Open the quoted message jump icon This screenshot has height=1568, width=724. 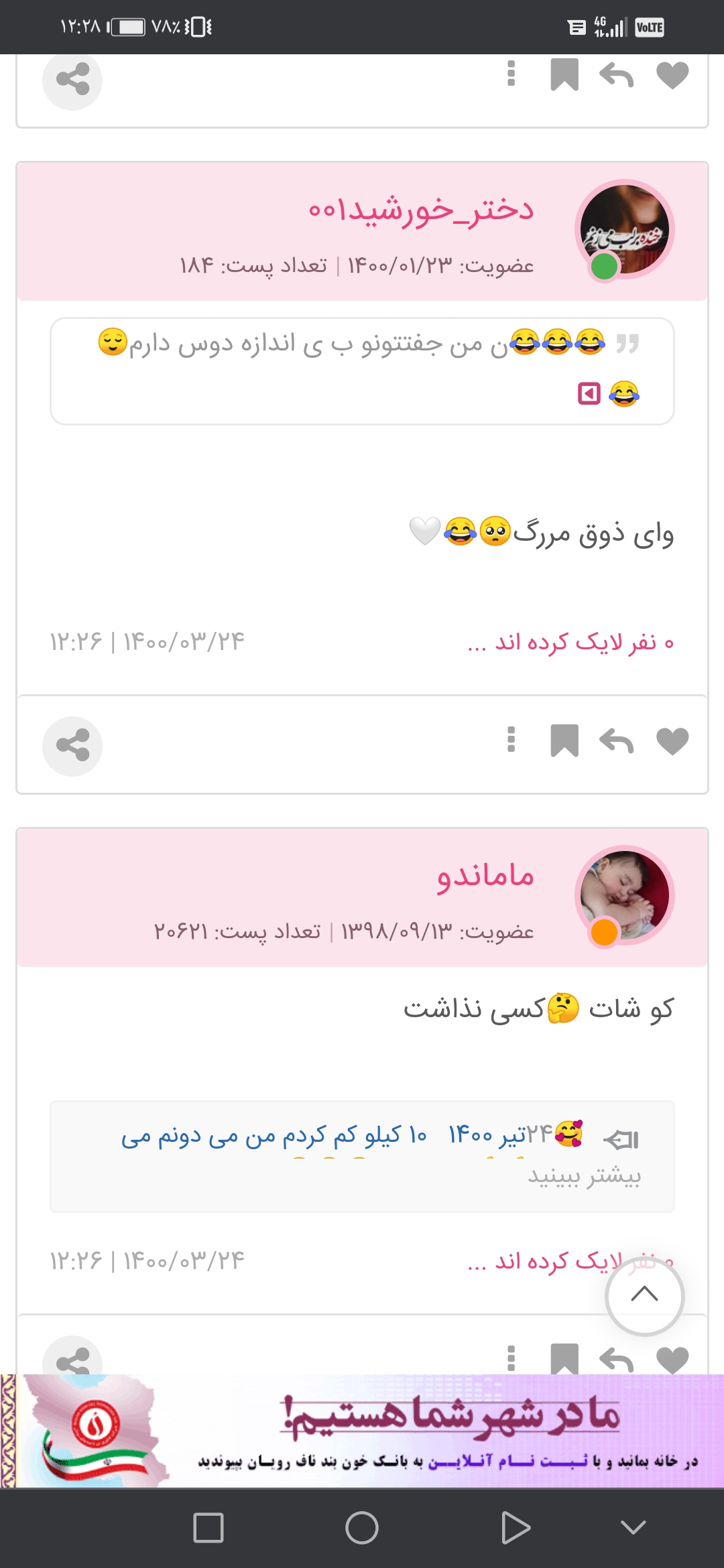point(589,393)
